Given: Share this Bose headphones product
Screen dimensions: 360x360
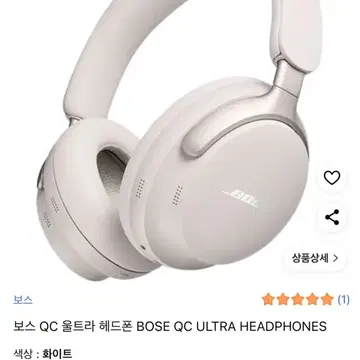Looking at the screenshot, I should click(332, 217).
